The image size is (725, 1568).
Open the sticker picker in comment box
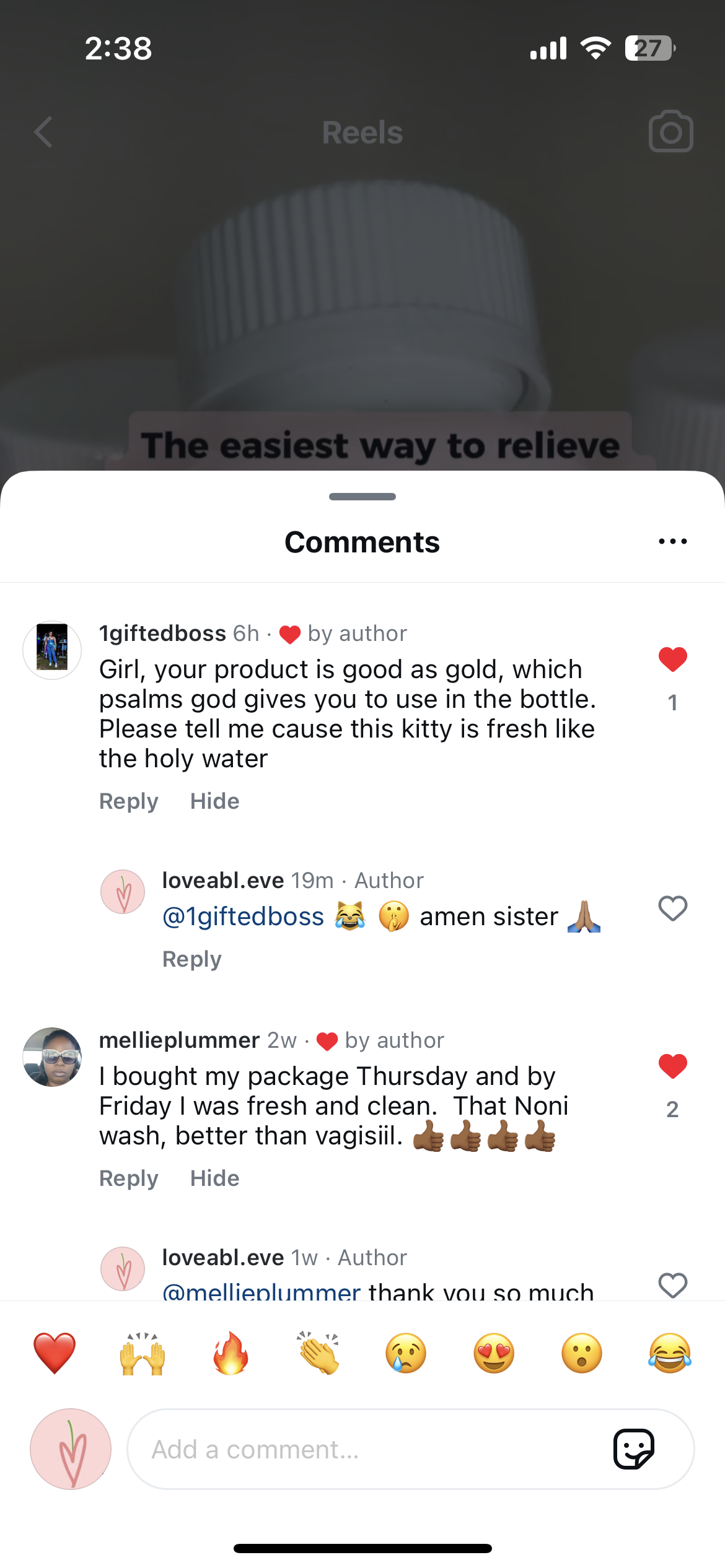[x=633, y=1450]
